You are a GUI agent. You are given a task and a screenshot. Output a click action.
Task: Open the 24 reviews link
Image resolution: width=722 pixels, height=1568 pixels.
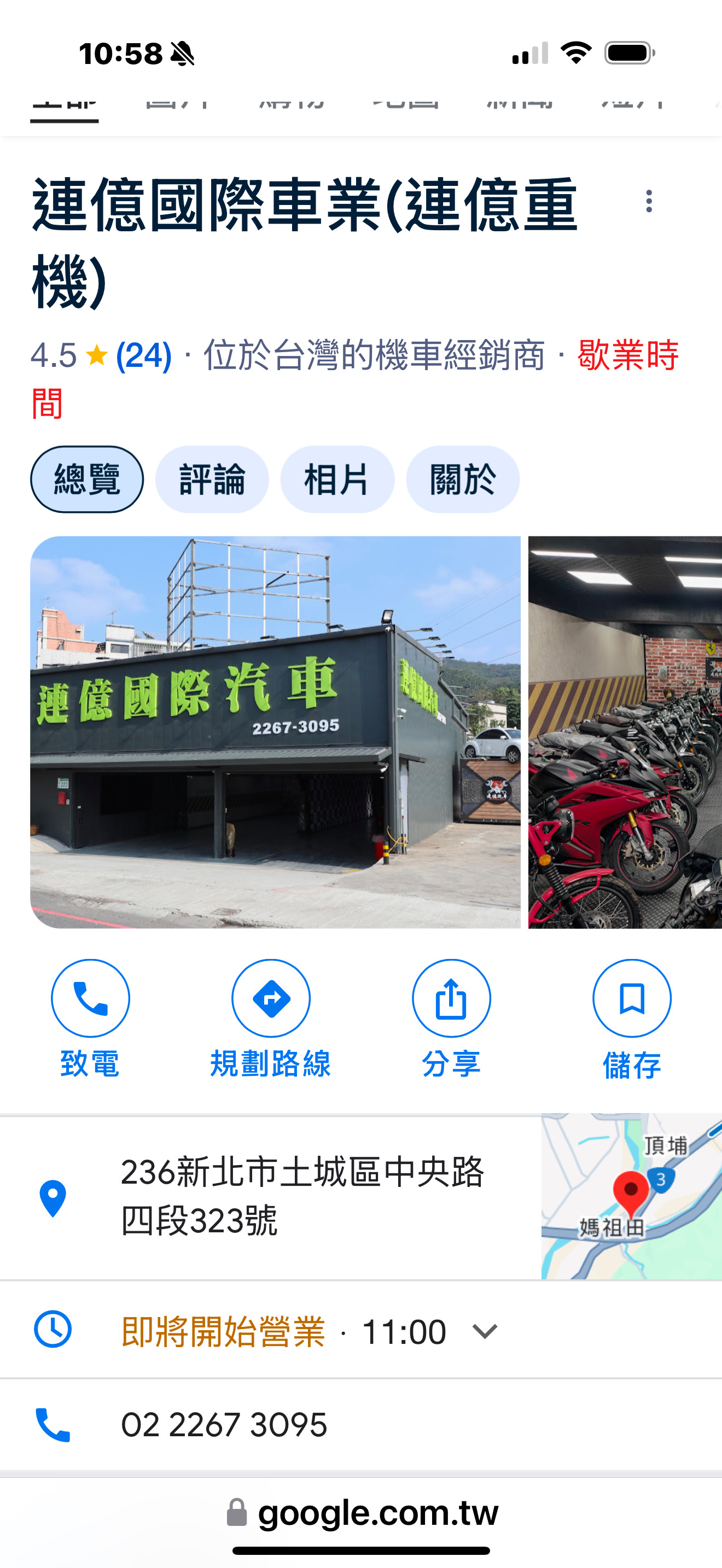(144, 355)
